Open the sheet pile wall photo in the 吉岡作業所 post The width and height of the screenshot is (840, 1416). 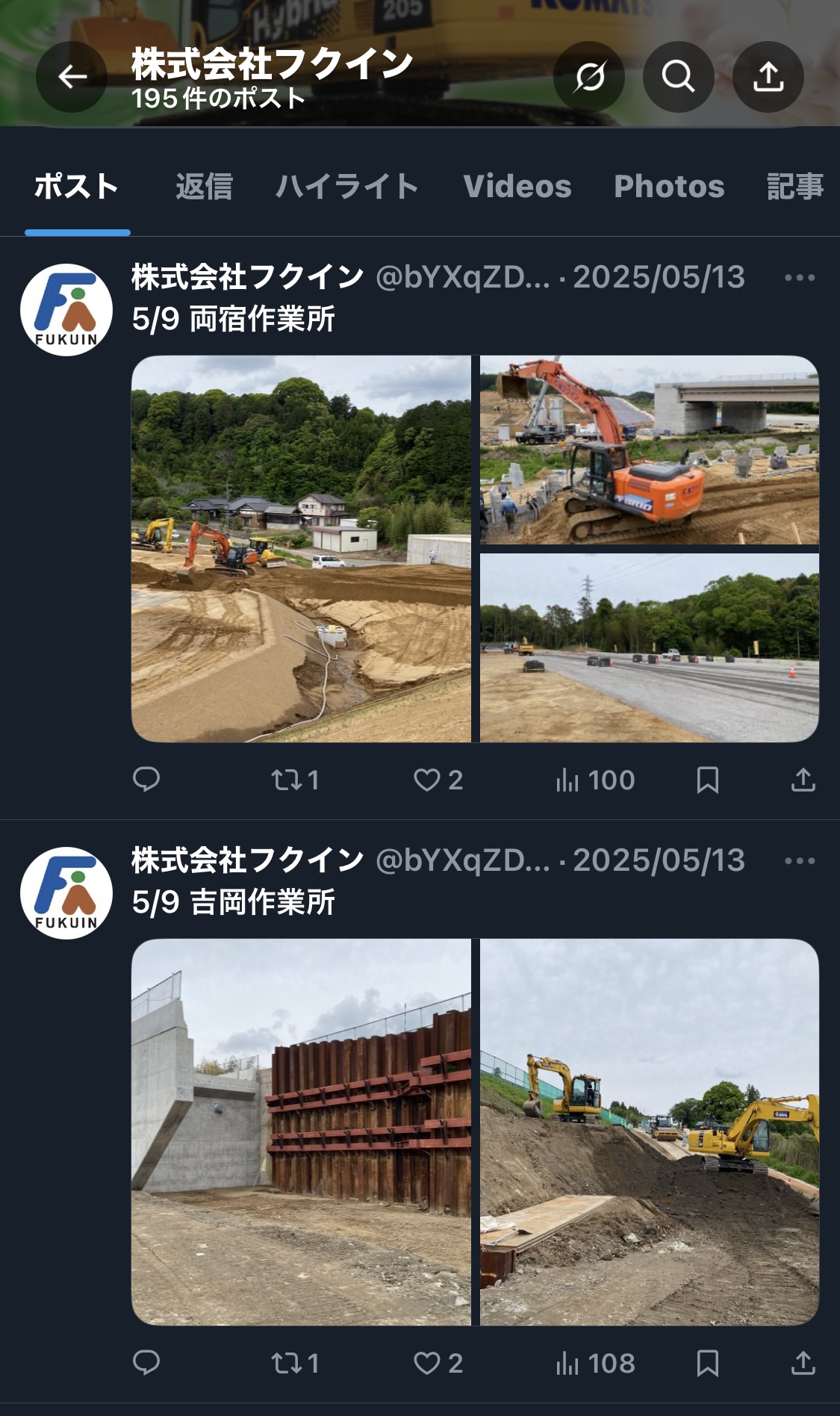[x=301, y=1131]
